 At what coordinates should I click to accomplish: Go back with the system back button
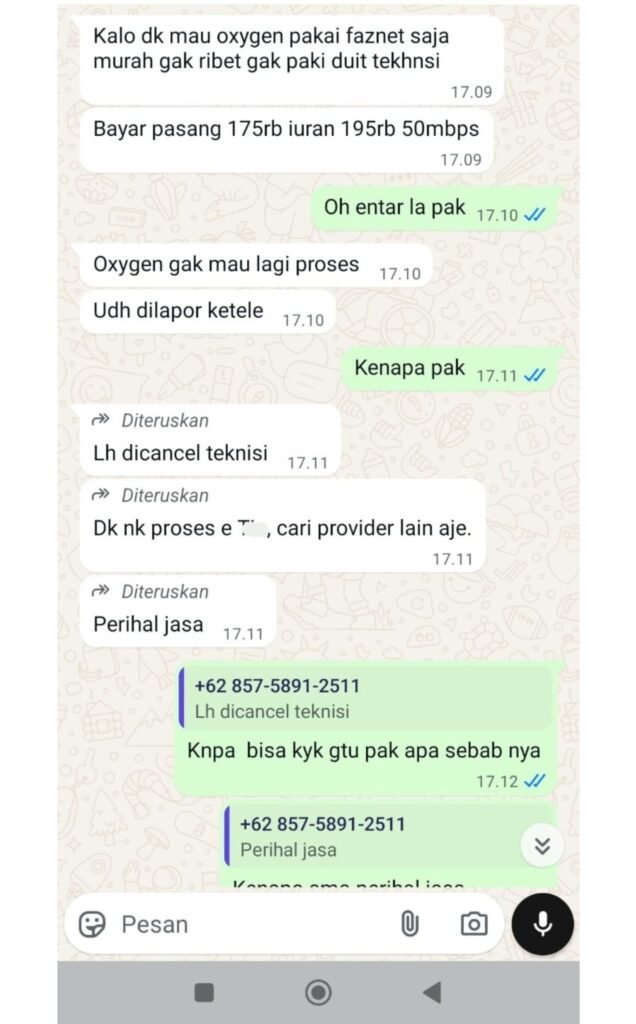point(432,992)
